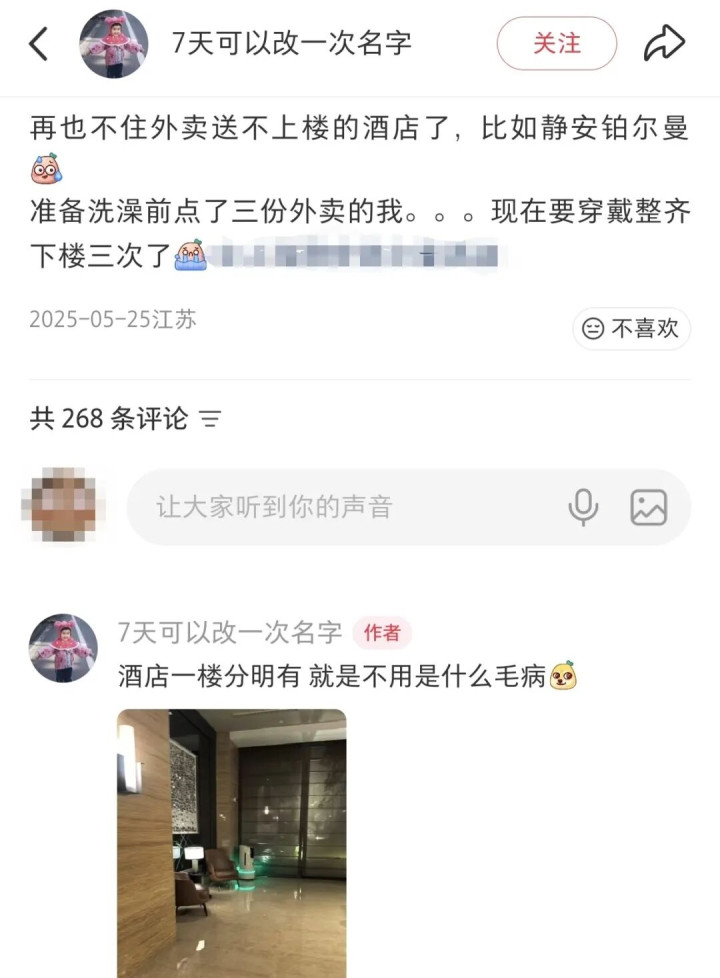Tap the author's avatar beside the comment
Image resolution: width=720 pixels, height=978 pixels.
pyautogui.click(x=64, y=648)
